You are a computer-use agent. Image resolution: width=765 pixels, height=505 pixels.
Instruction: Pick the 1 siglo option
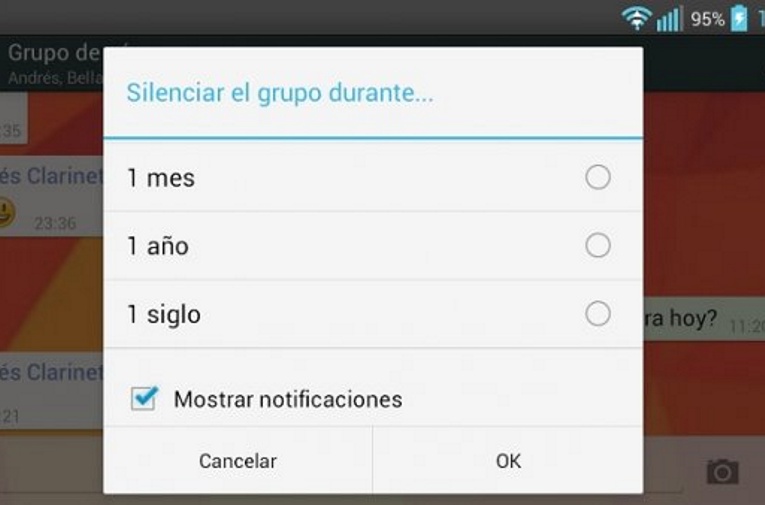click(x=597, y=314)
